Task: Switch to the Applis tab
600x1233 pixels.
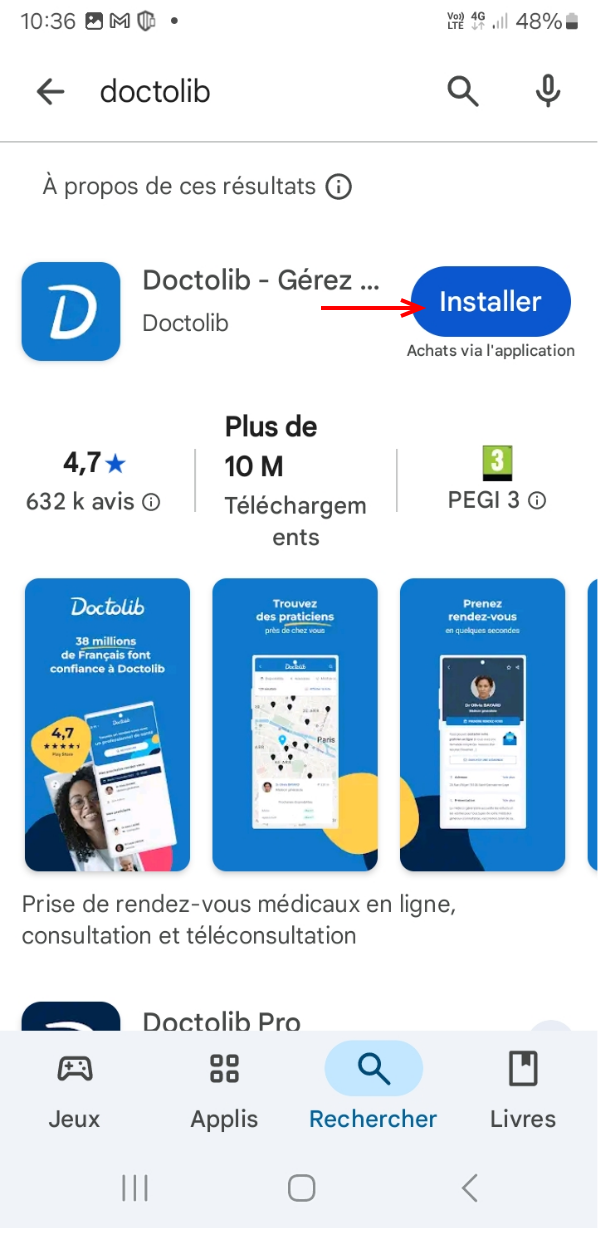Action: [224, 1090]
